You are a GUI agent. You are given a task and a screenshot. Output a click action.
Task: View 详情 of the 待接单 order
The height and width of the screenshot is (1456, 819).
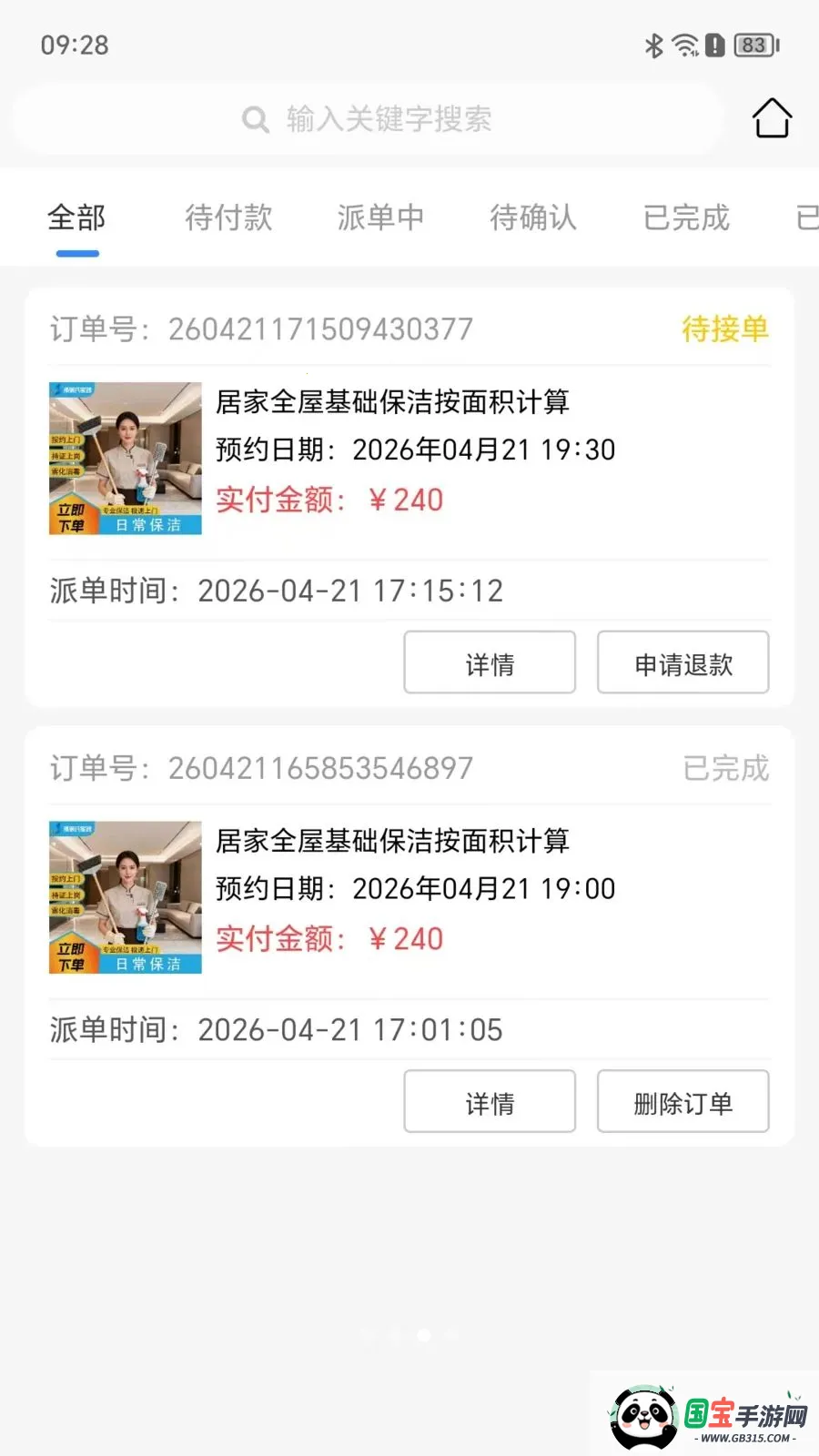490,662
